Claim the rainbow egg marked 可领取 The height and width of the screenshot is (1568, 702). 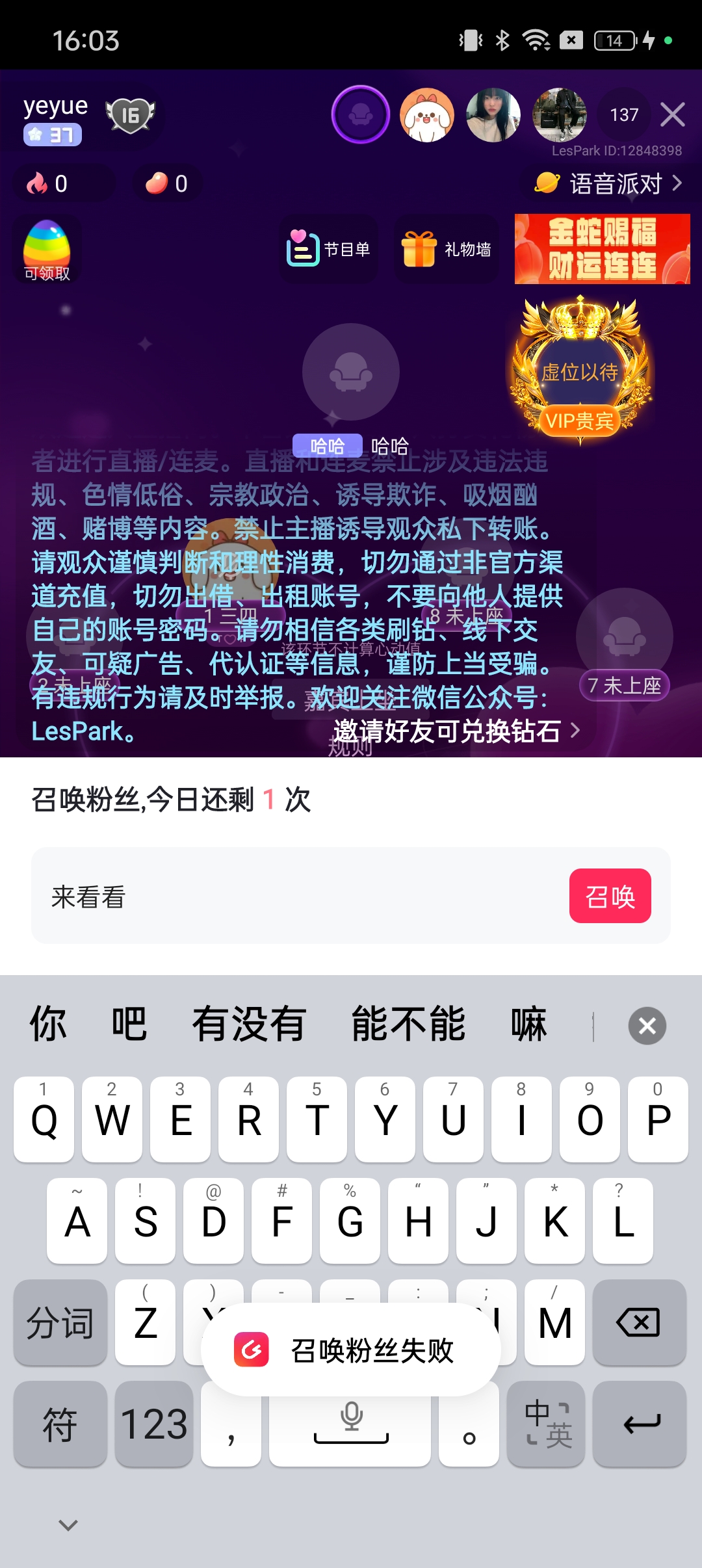pyautogui.click(x=47, y=249)
